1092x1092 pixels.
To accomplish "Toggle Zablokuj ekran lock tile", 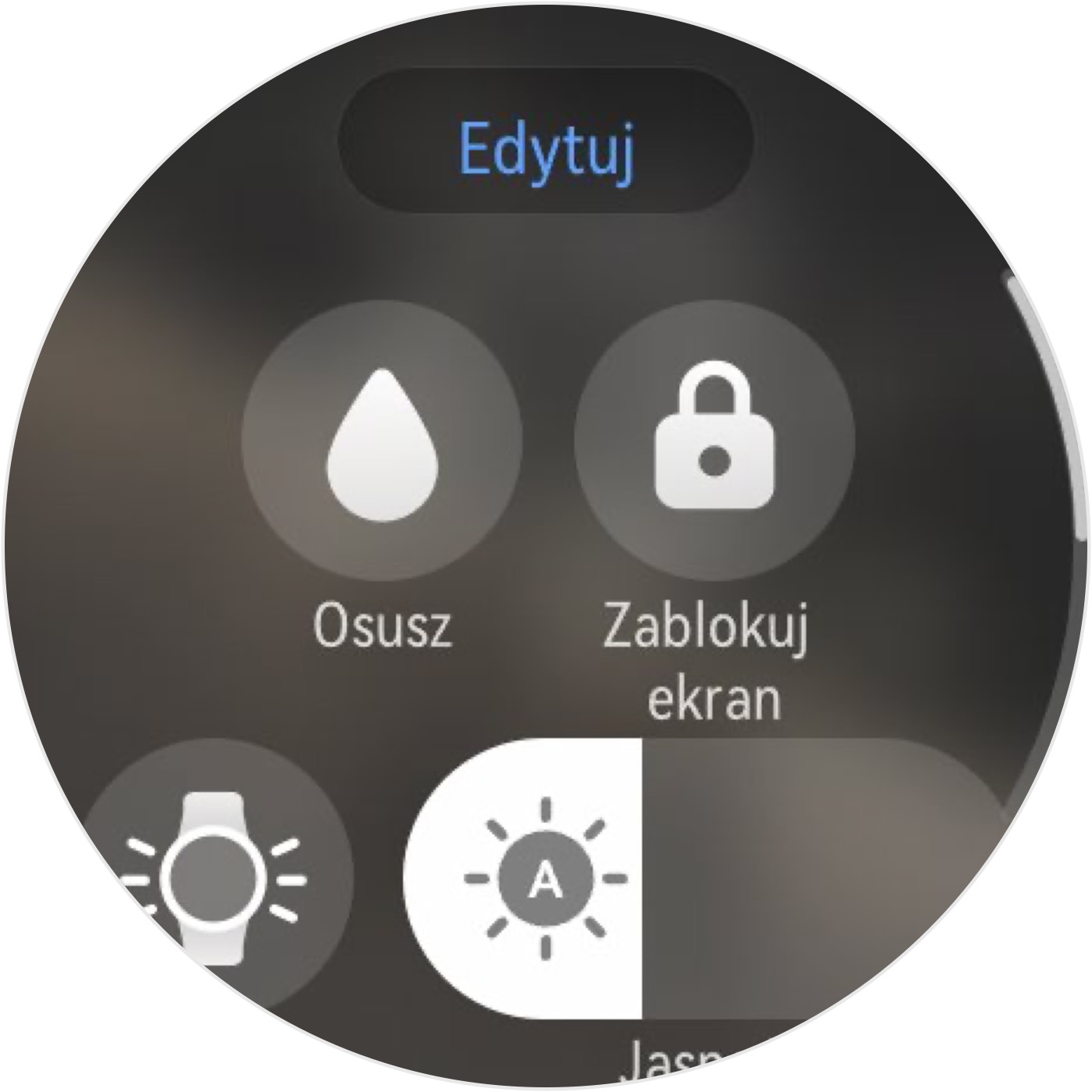I will 715,441.
